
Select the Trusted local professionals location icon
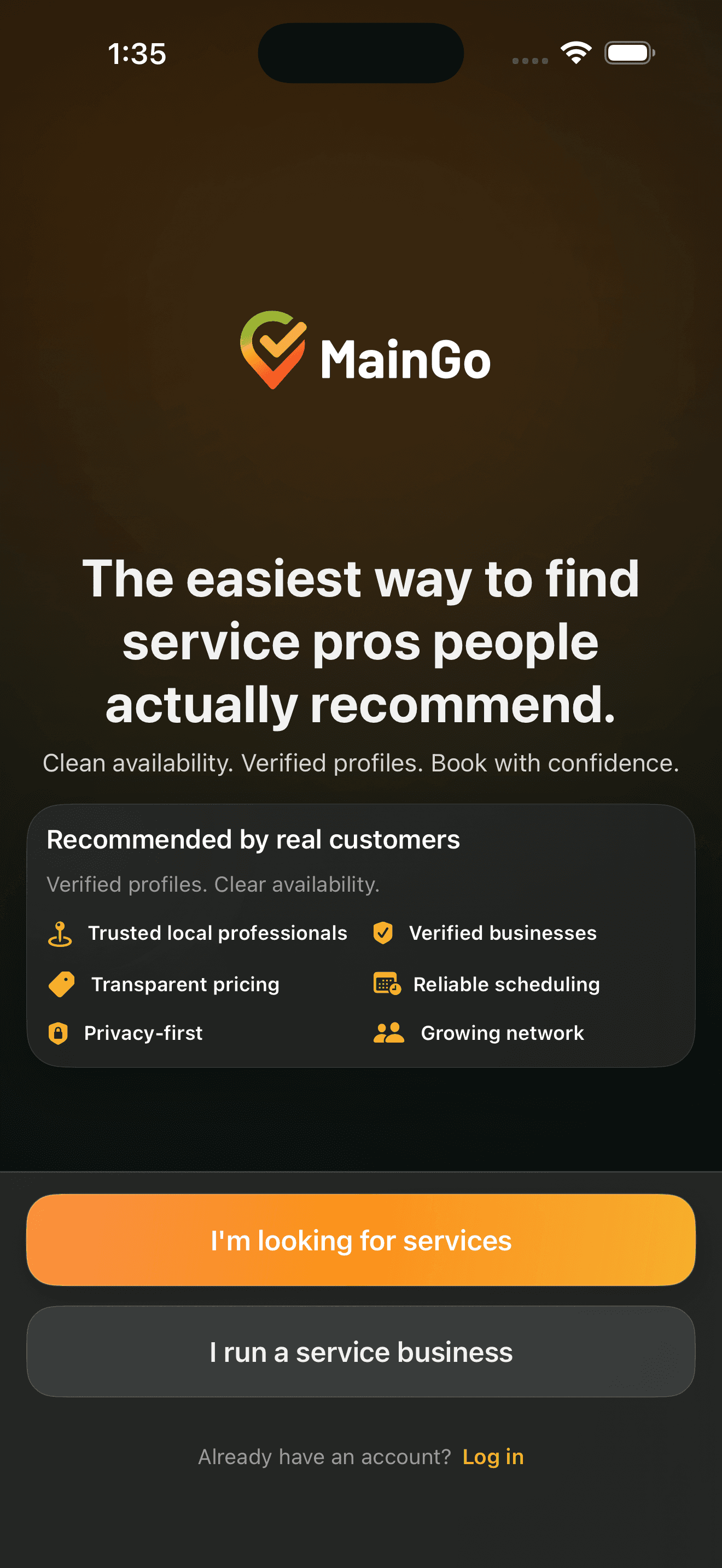[59, 933]
